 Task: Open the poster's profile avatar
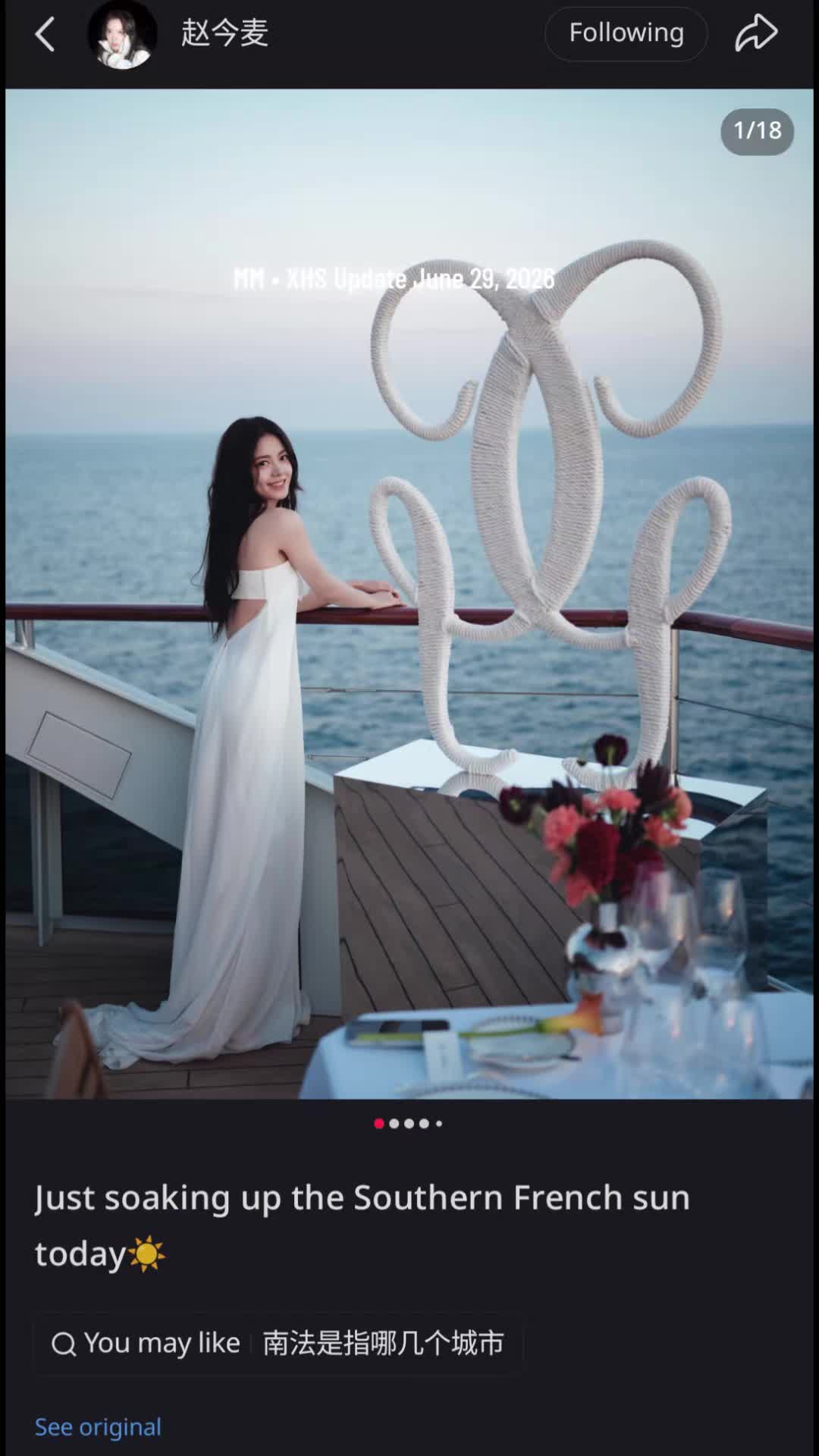click(x=122, y=34)
